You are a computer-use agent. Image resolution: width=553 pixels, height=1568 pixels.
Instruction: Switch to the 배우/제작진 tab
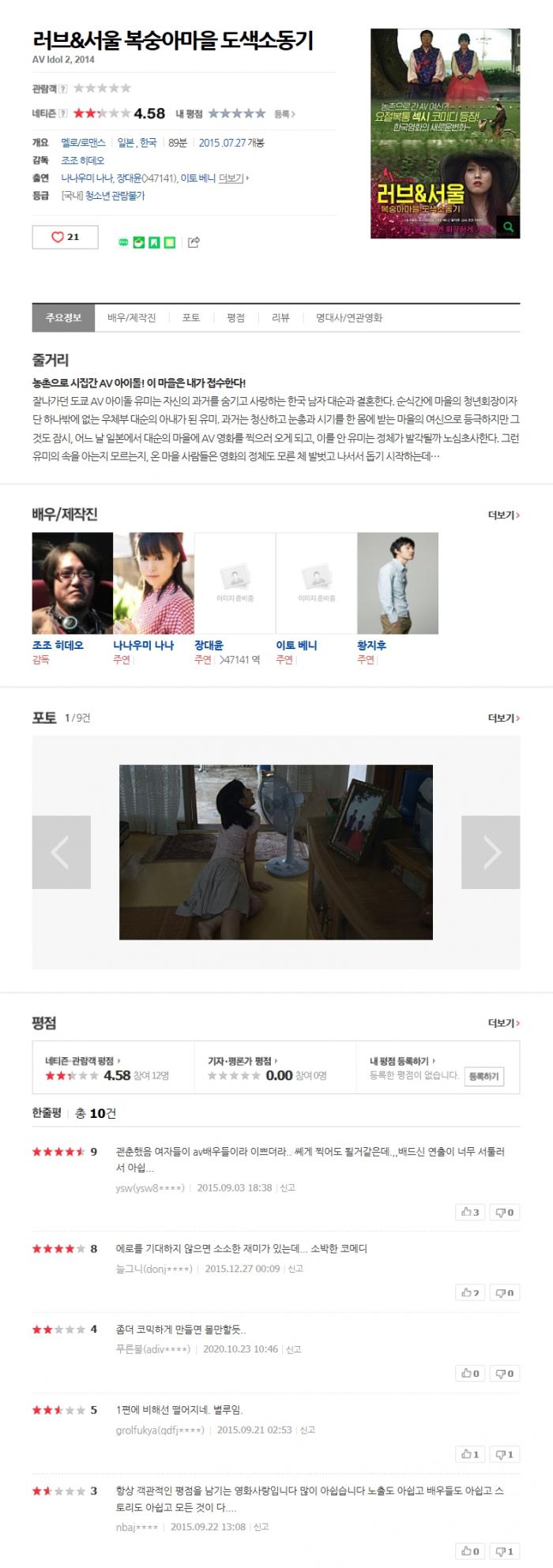coord(131,317)
